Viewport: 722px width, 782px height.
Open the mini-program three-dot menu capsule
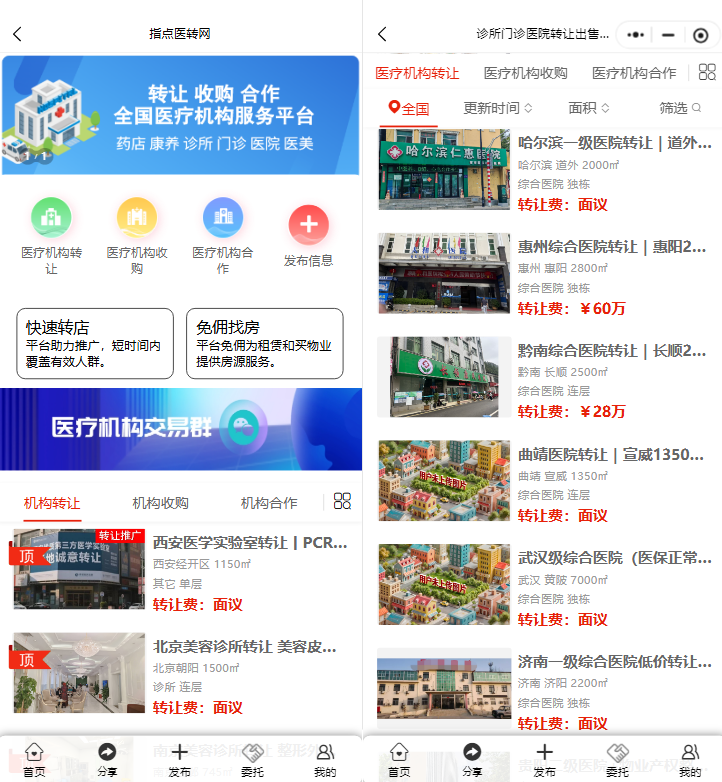635,35
